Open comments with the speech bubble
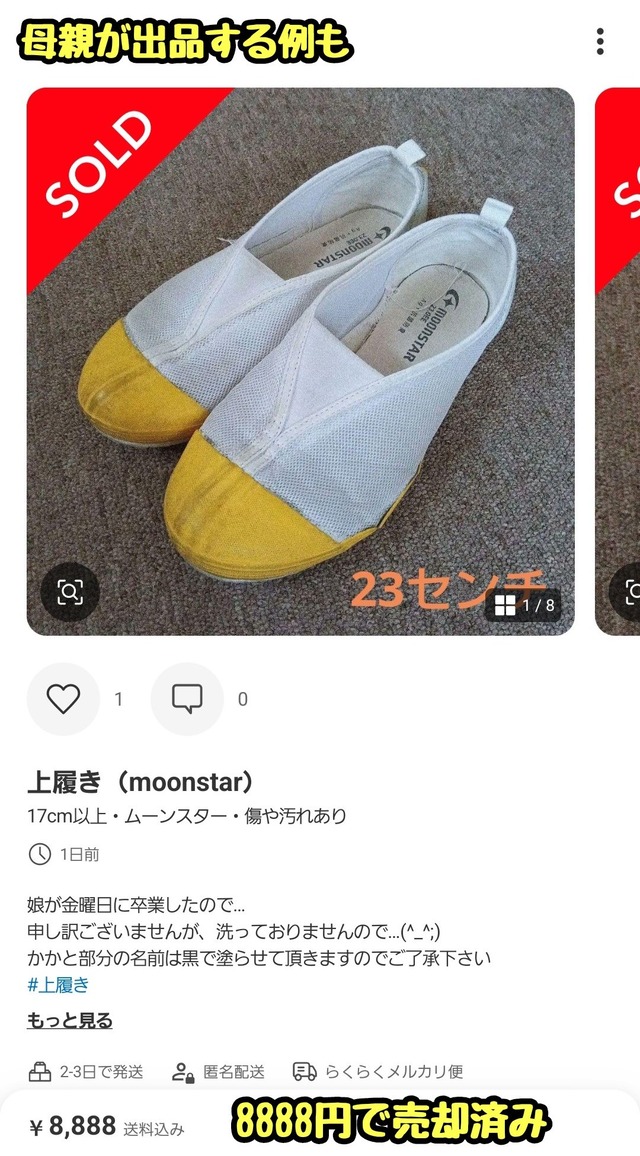The width and height of the screenshot is (640, 1156). (x=187, y=699)
